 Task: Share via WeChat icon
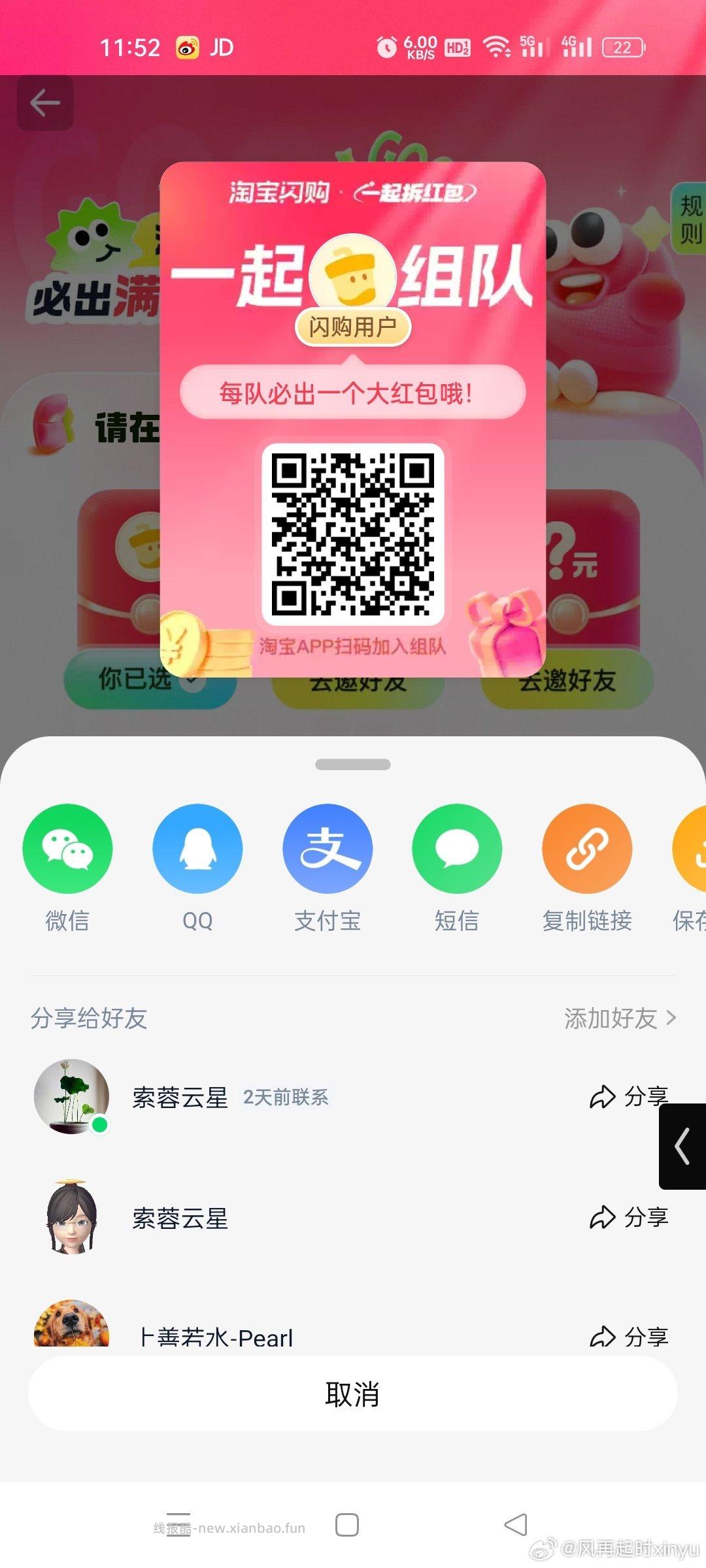click(68, 848)
